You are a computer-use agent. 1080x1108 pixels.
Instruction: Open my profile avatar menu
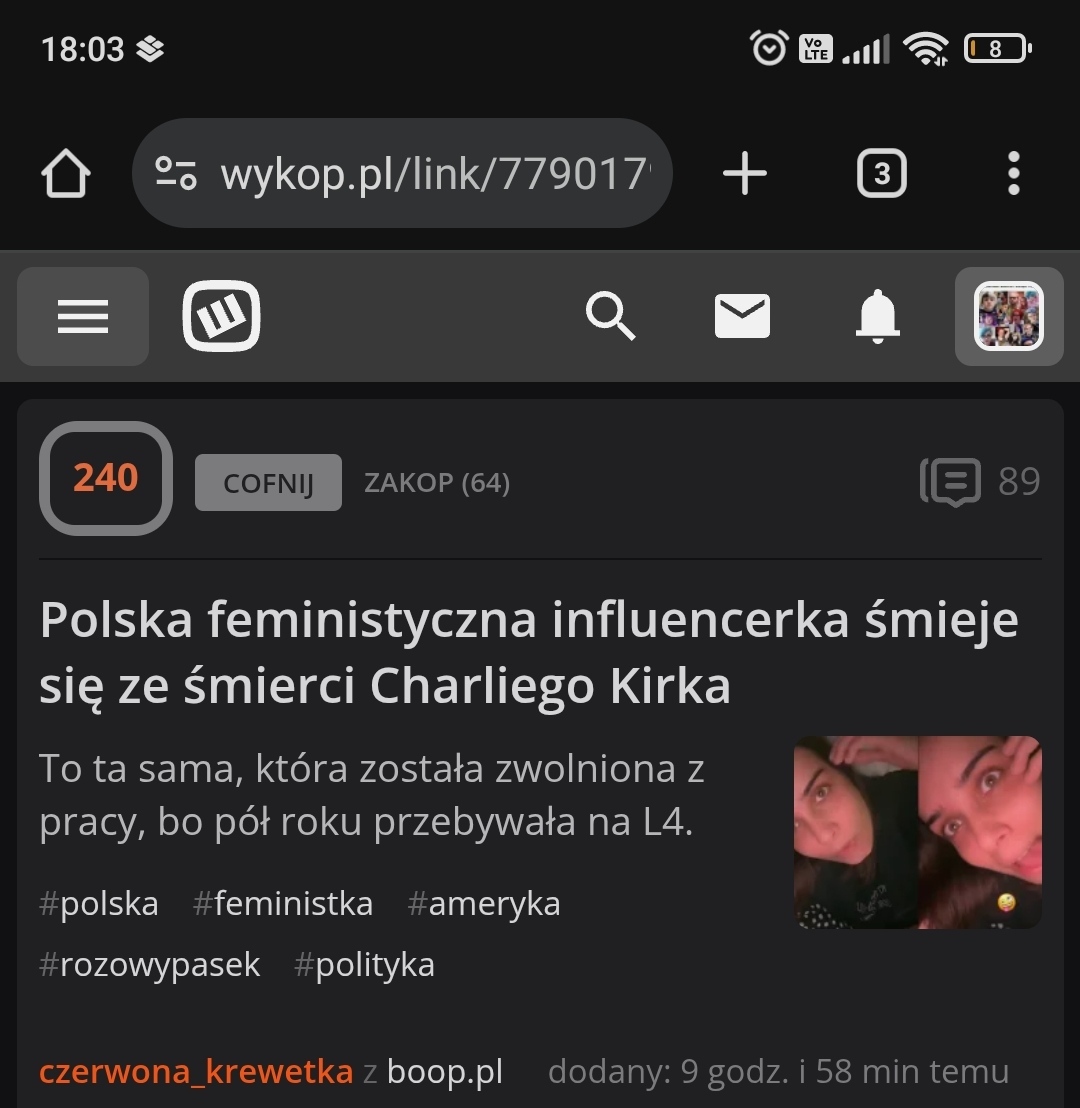click(1009, 316)
